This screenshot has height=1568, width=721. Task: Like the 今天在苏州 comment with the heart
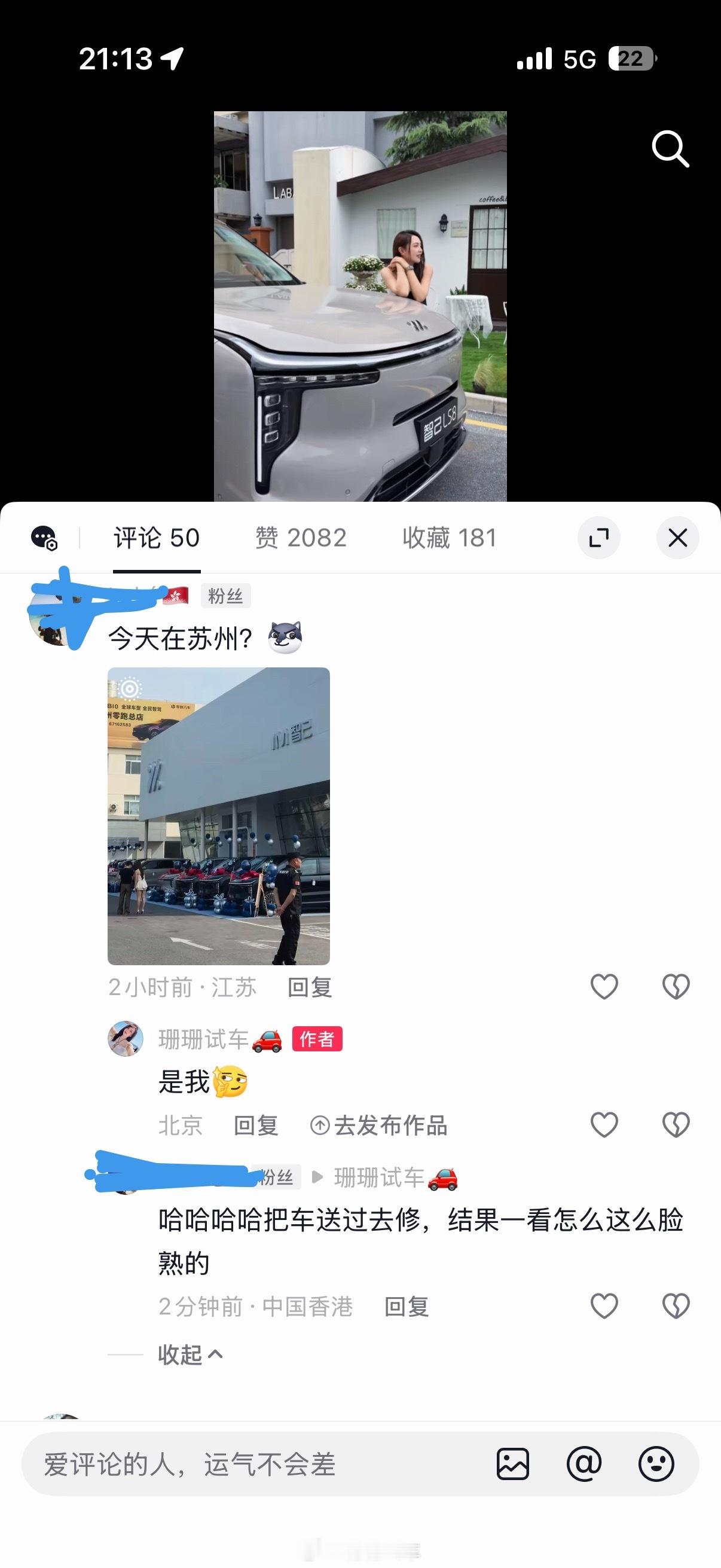click(604, 986)
